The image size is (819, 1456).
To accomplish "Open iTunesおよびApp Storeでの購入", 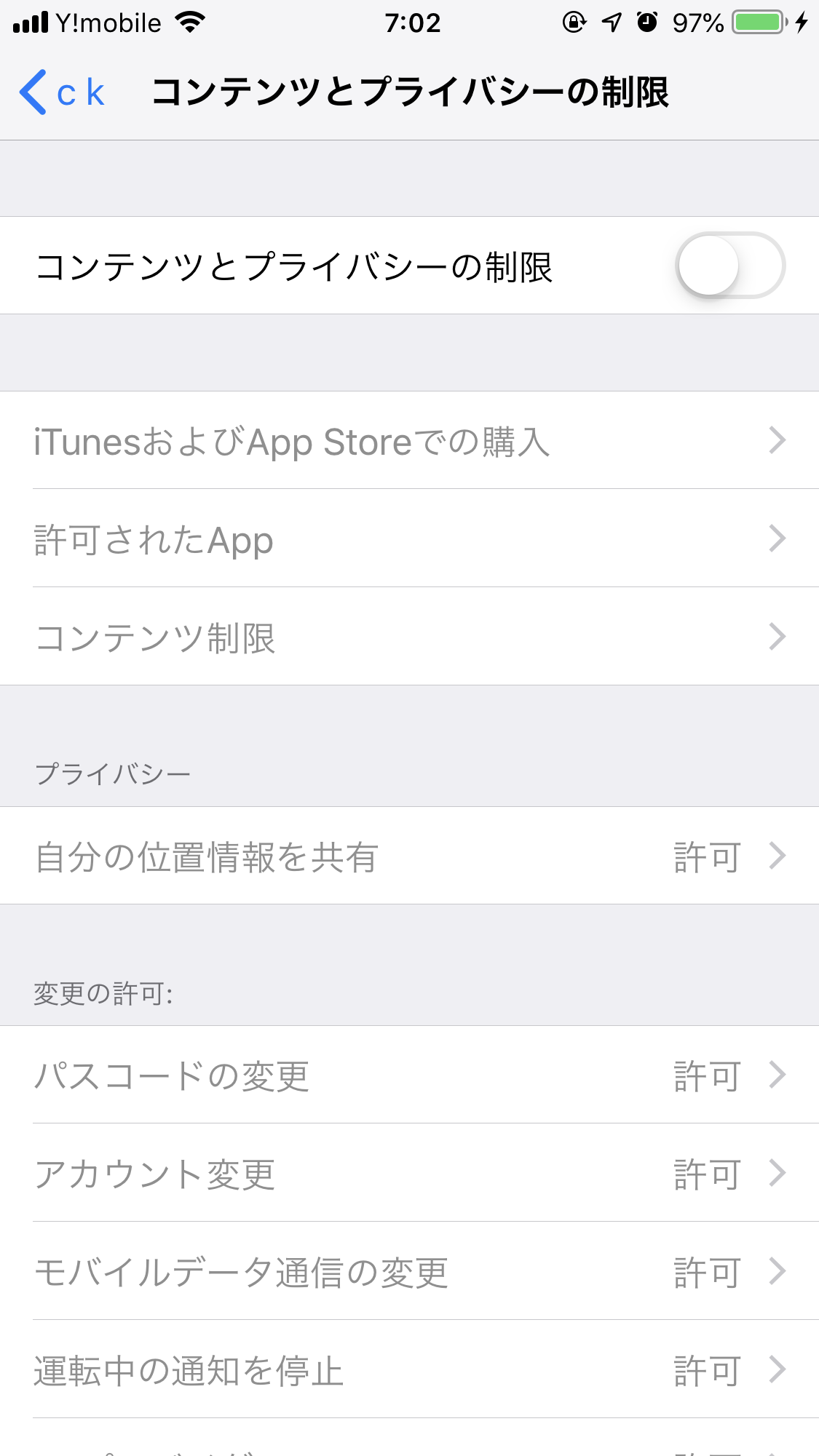I will coord(409,441).
